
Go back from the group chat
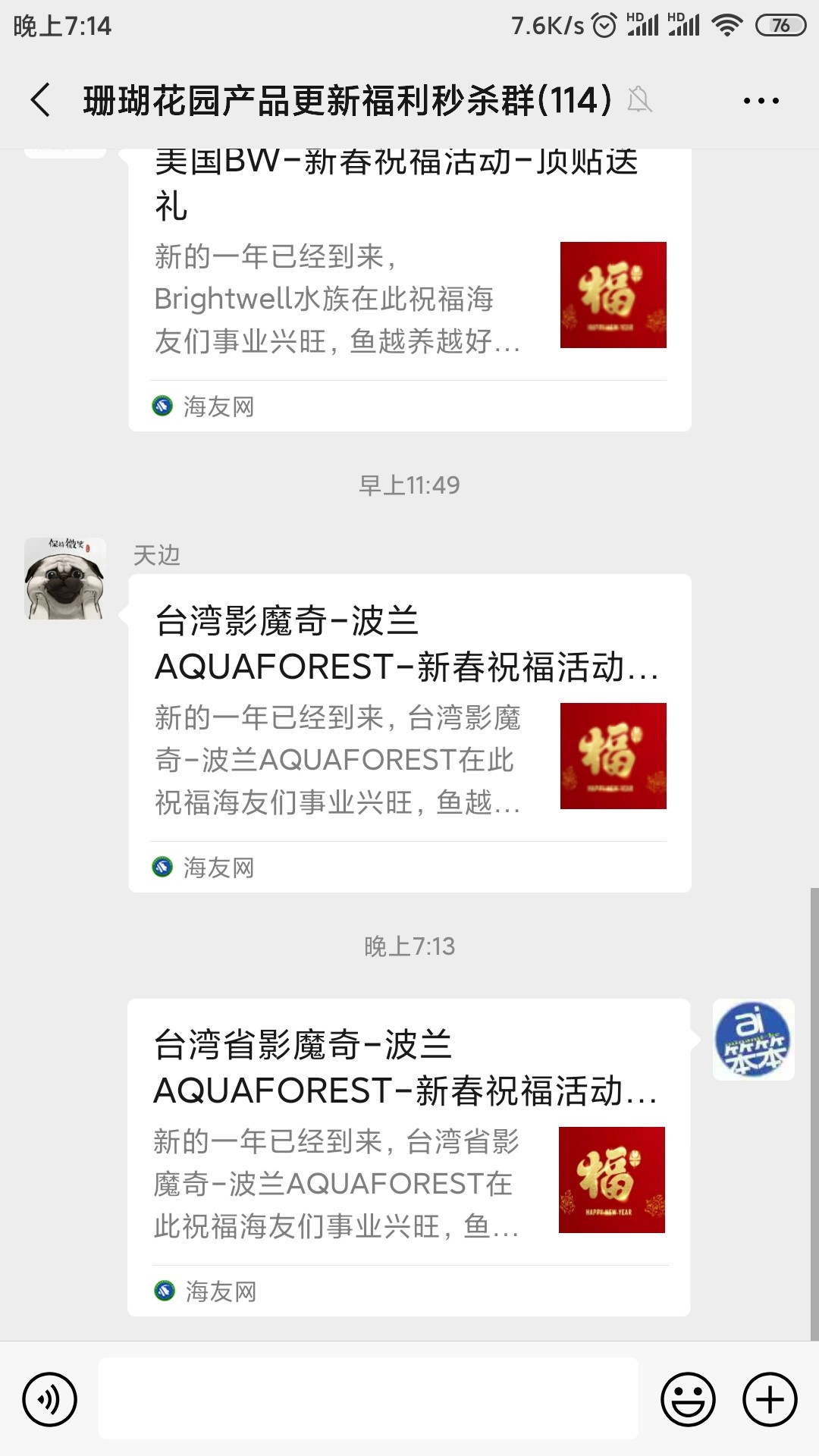(x=40, y=100)
